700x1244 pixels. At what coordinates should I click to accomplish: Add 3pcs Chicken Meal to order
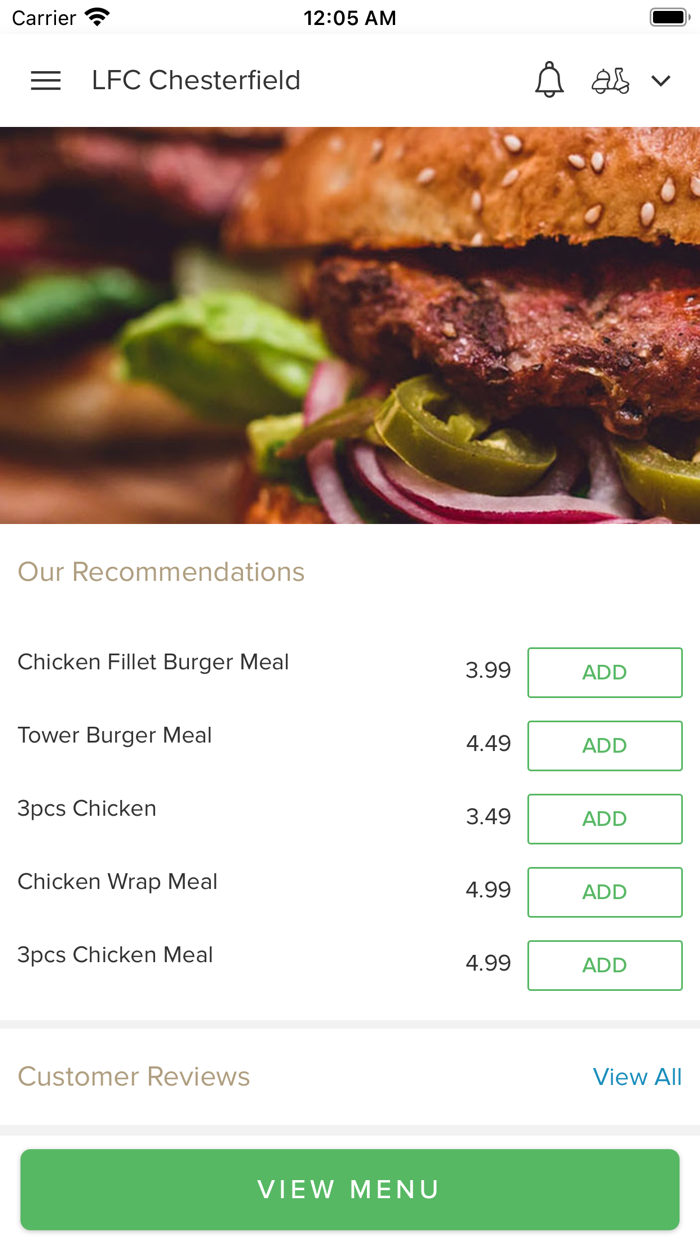point(605,965)
